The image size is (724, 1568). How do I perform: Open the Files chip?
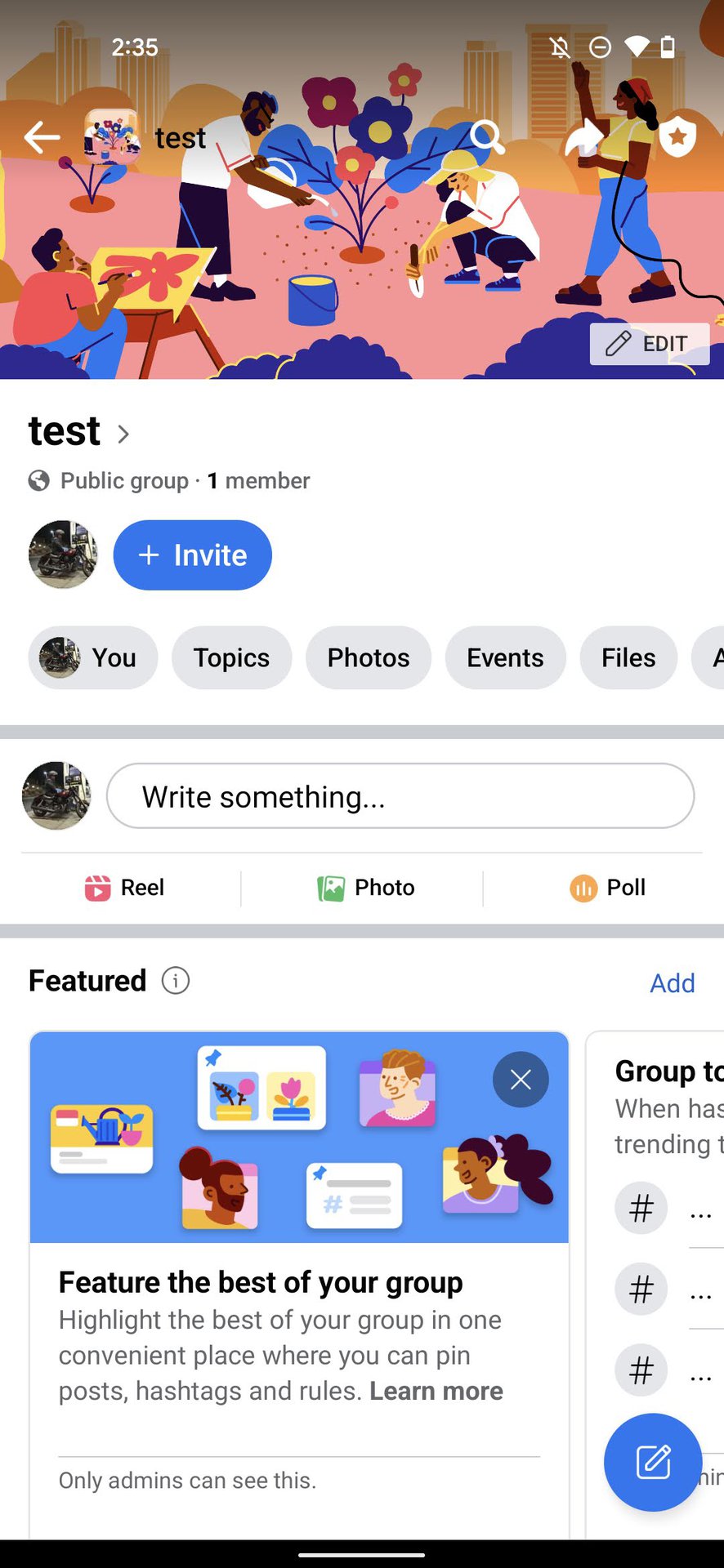(x=628, y=657)
